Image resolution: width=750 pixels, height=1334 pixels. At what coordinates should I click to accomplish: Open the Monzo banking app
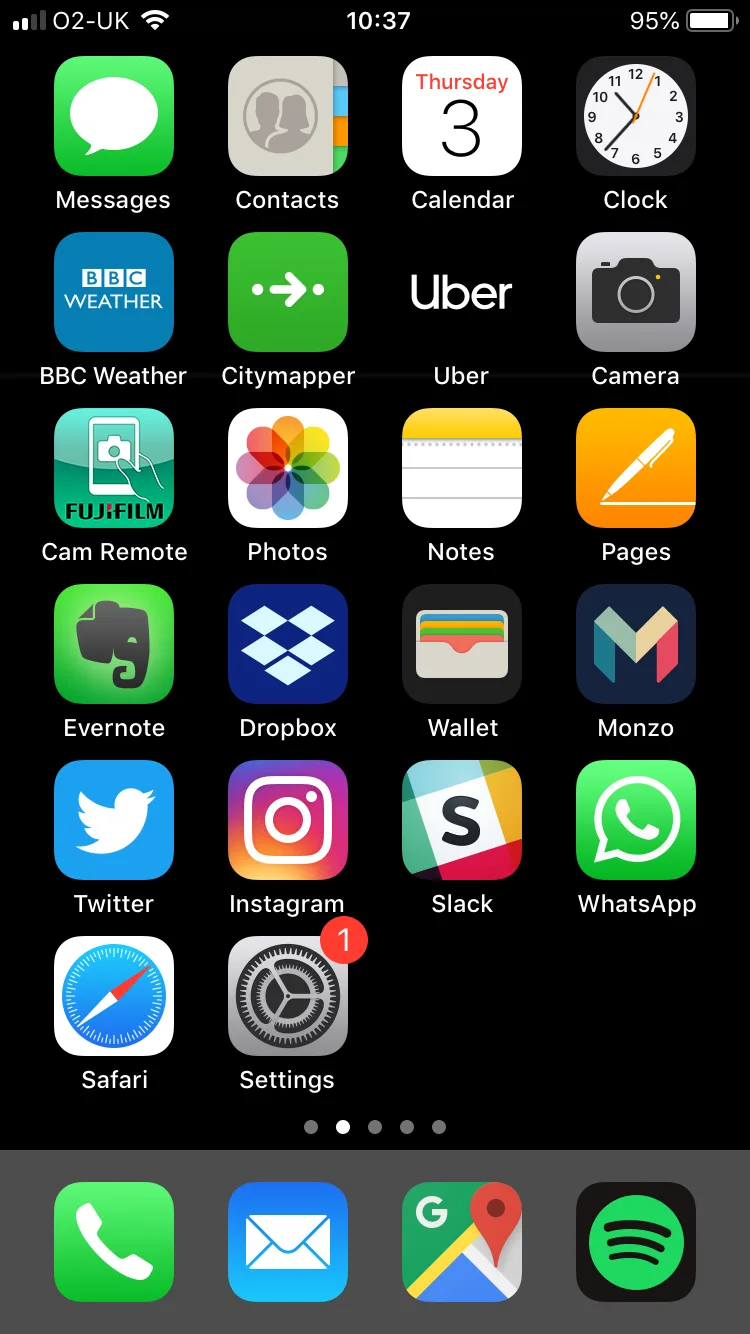point(636,644)
